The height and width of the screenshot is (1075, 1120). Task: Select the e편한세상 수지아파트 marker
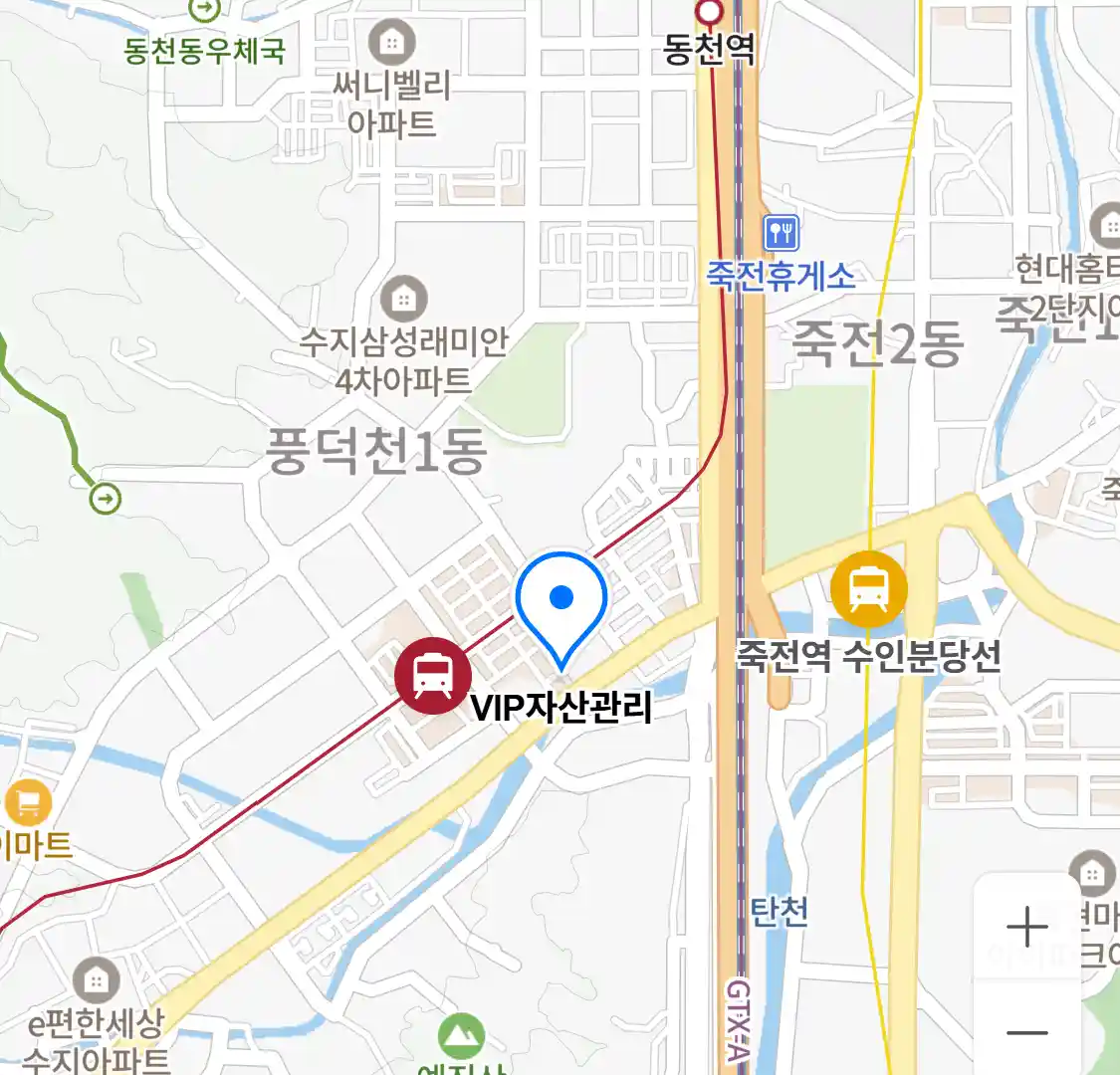point(96,980)
